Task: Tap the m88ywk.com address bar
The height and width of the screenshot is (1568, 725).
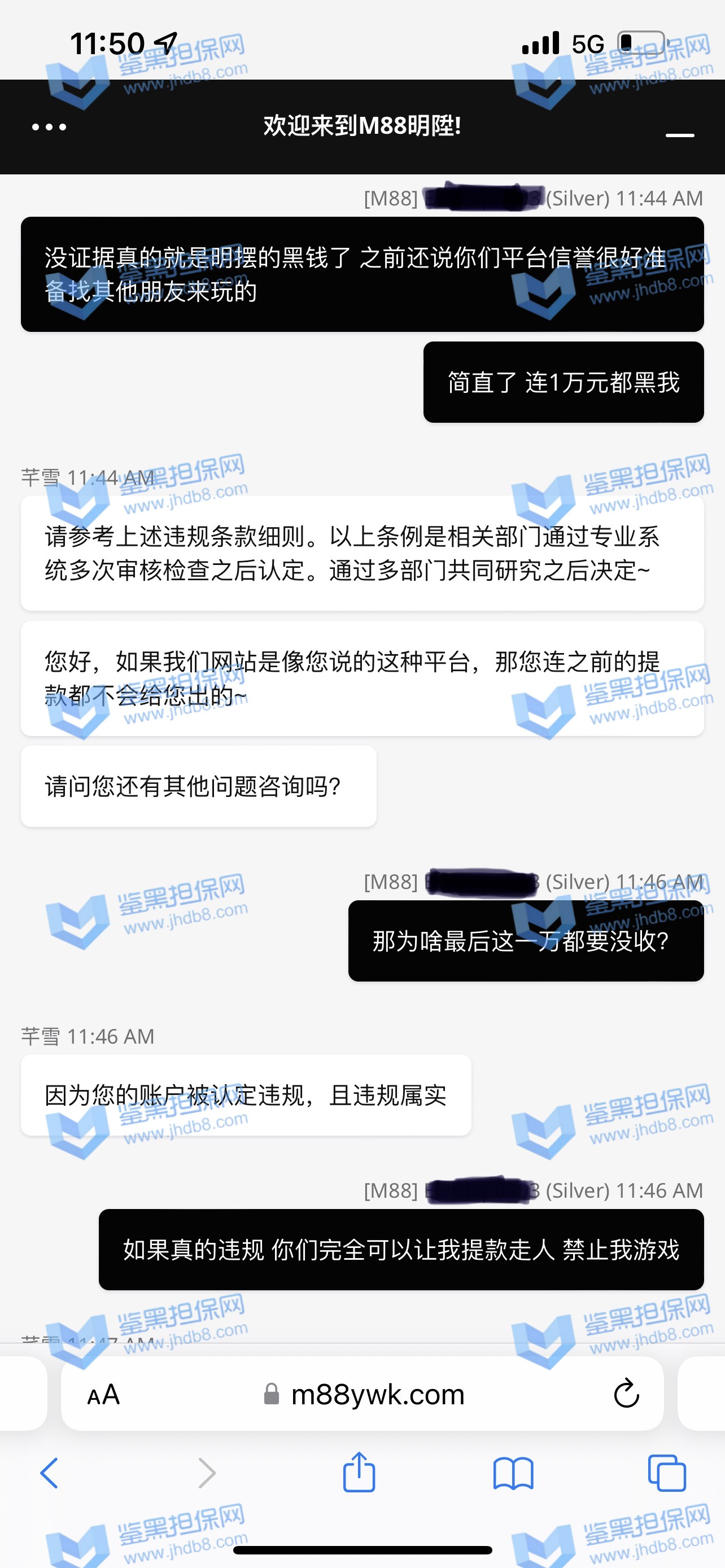Action: click(377, 1395)
